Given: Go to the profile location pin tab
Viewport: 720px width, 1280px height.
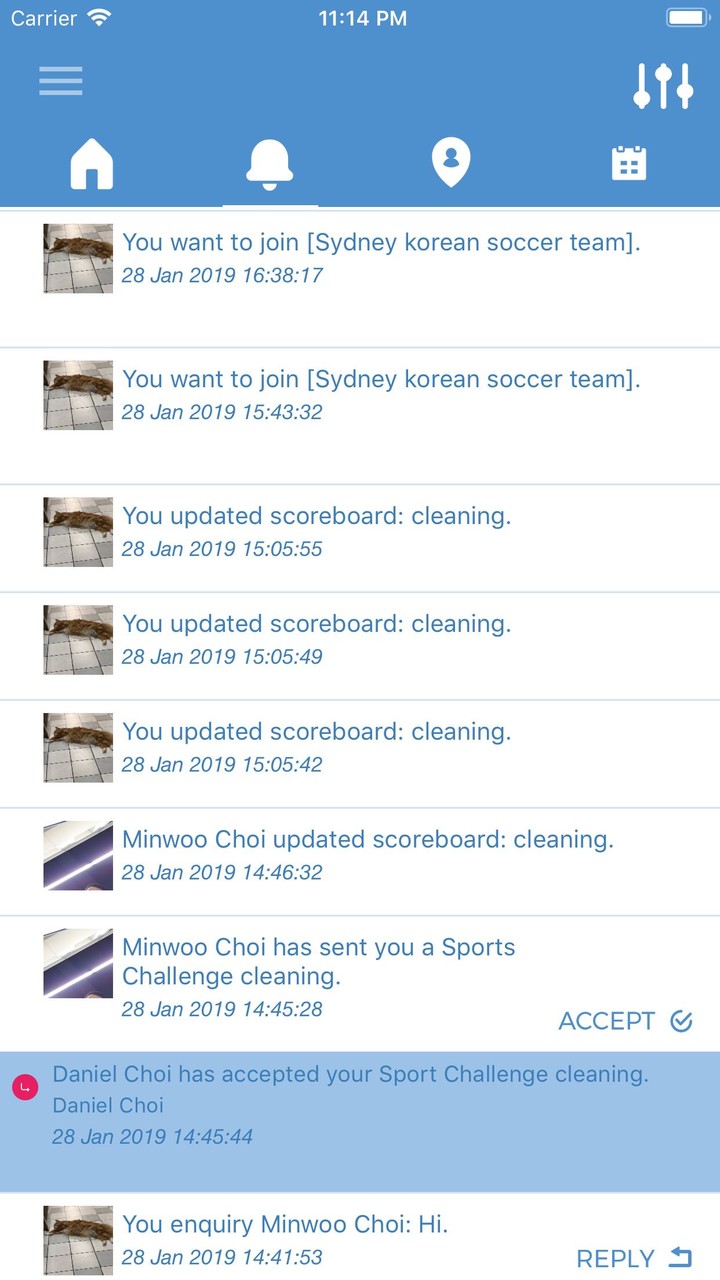Looking at the screenshot, I should 451,163.
